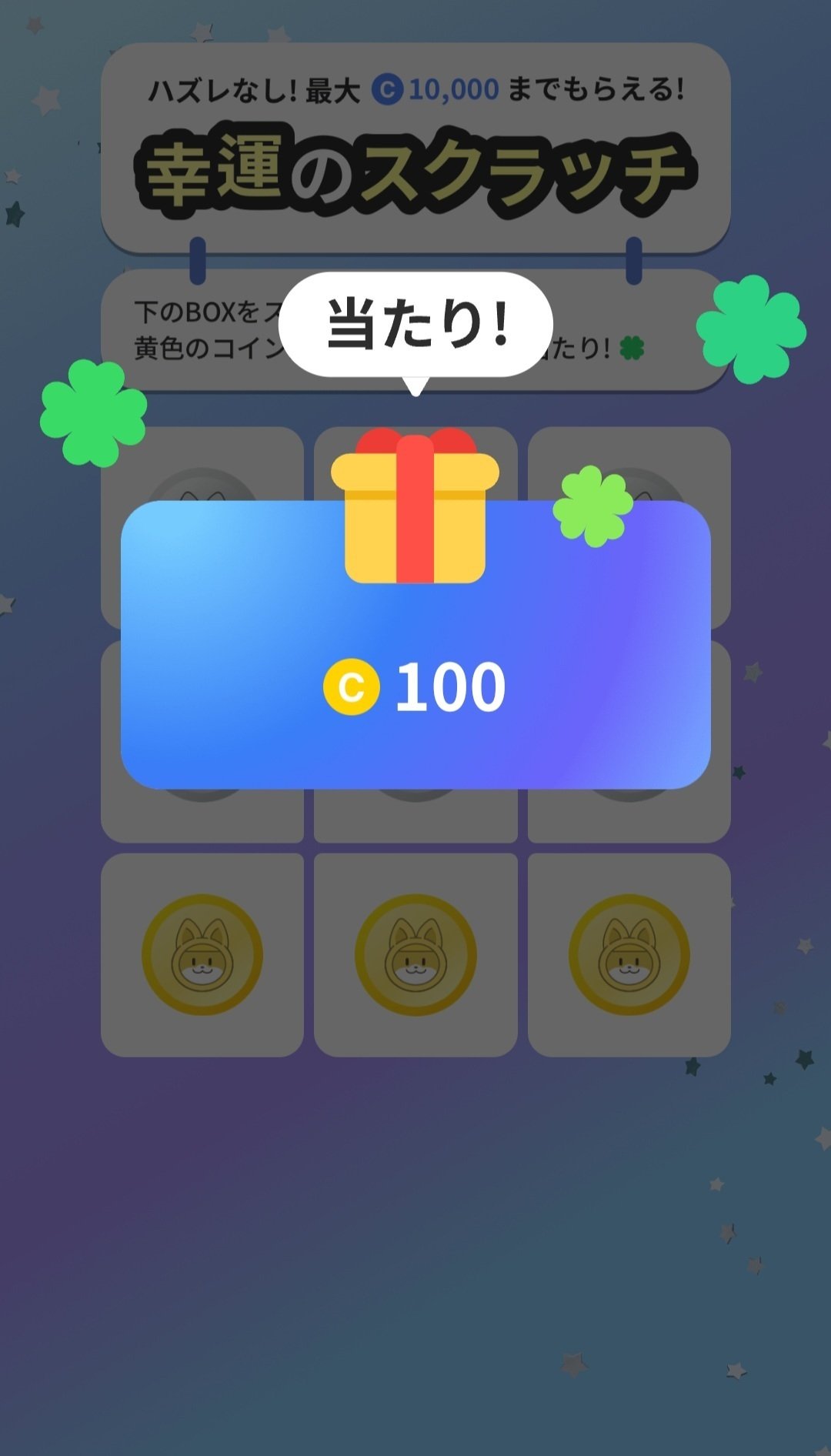Tap the clover beside the reward card
The width and height of the screenshot is (831, 1456).
click(592, 504)
